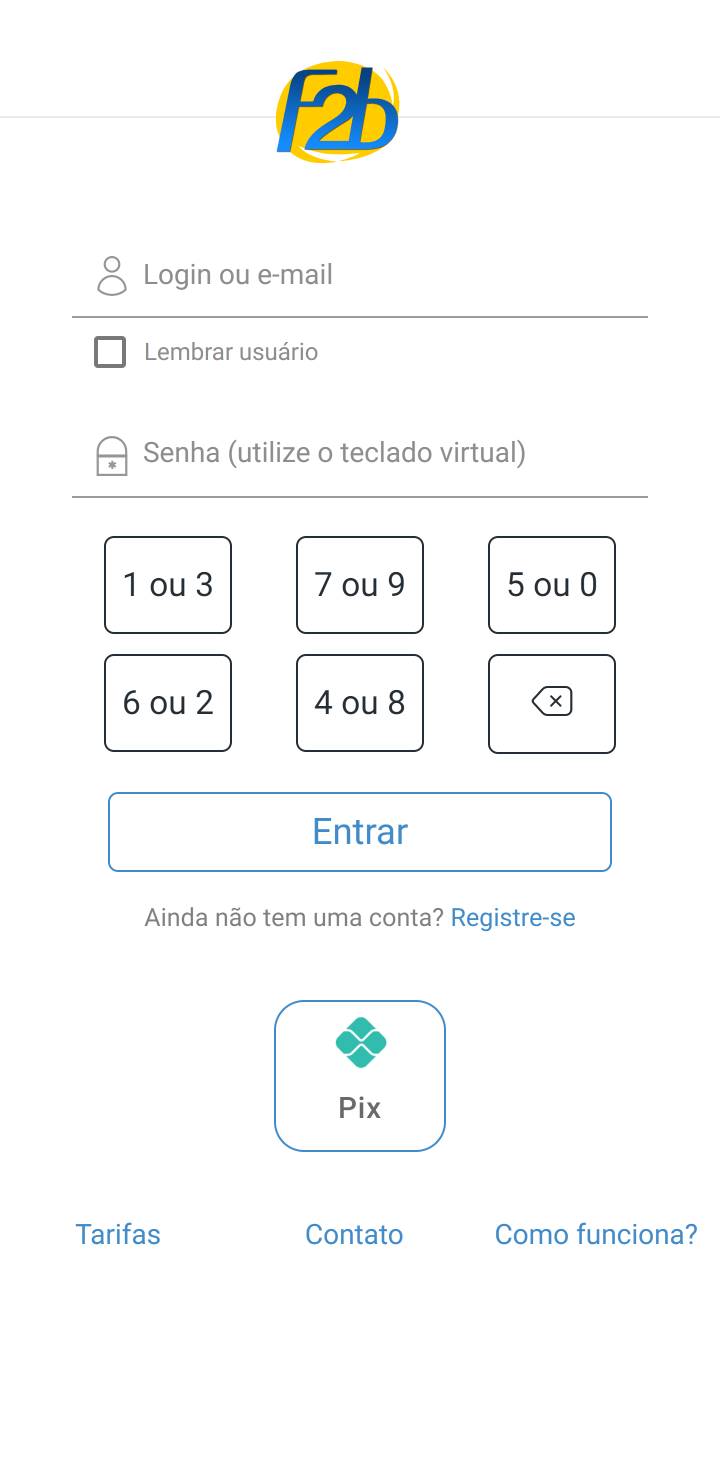Open the Contato link
The image size is (720, 1480).
(x=354, y=1234)
